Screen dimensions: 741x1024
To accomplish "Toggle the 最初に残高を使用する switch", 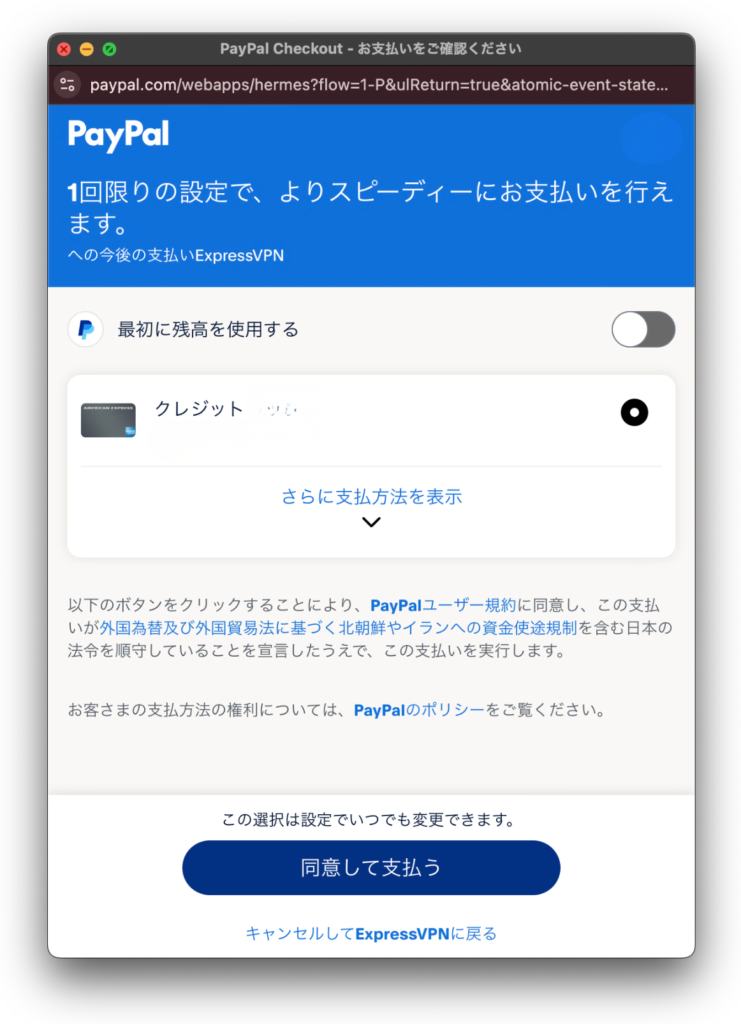I will point(643,329).
